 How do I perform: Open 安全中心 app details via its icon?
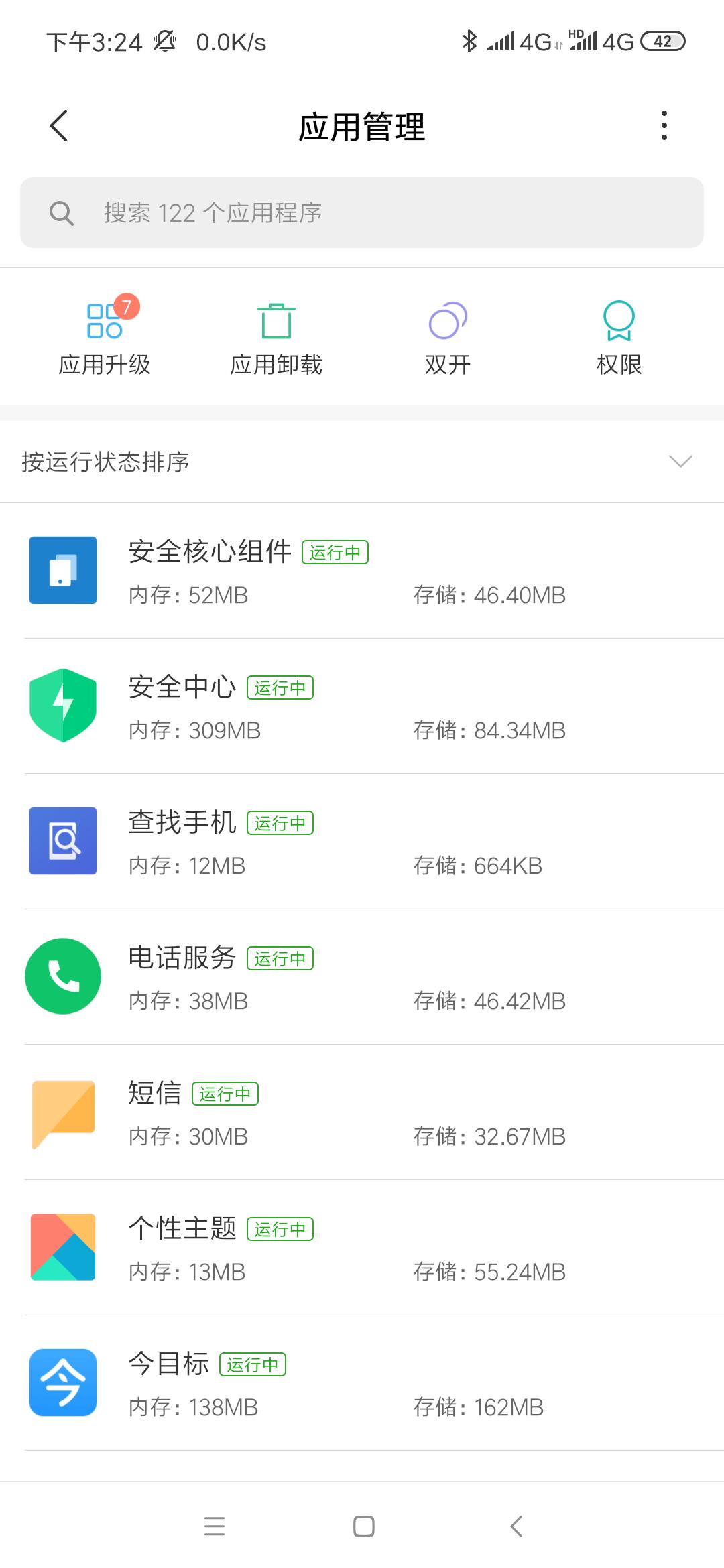tap(62, 706)
